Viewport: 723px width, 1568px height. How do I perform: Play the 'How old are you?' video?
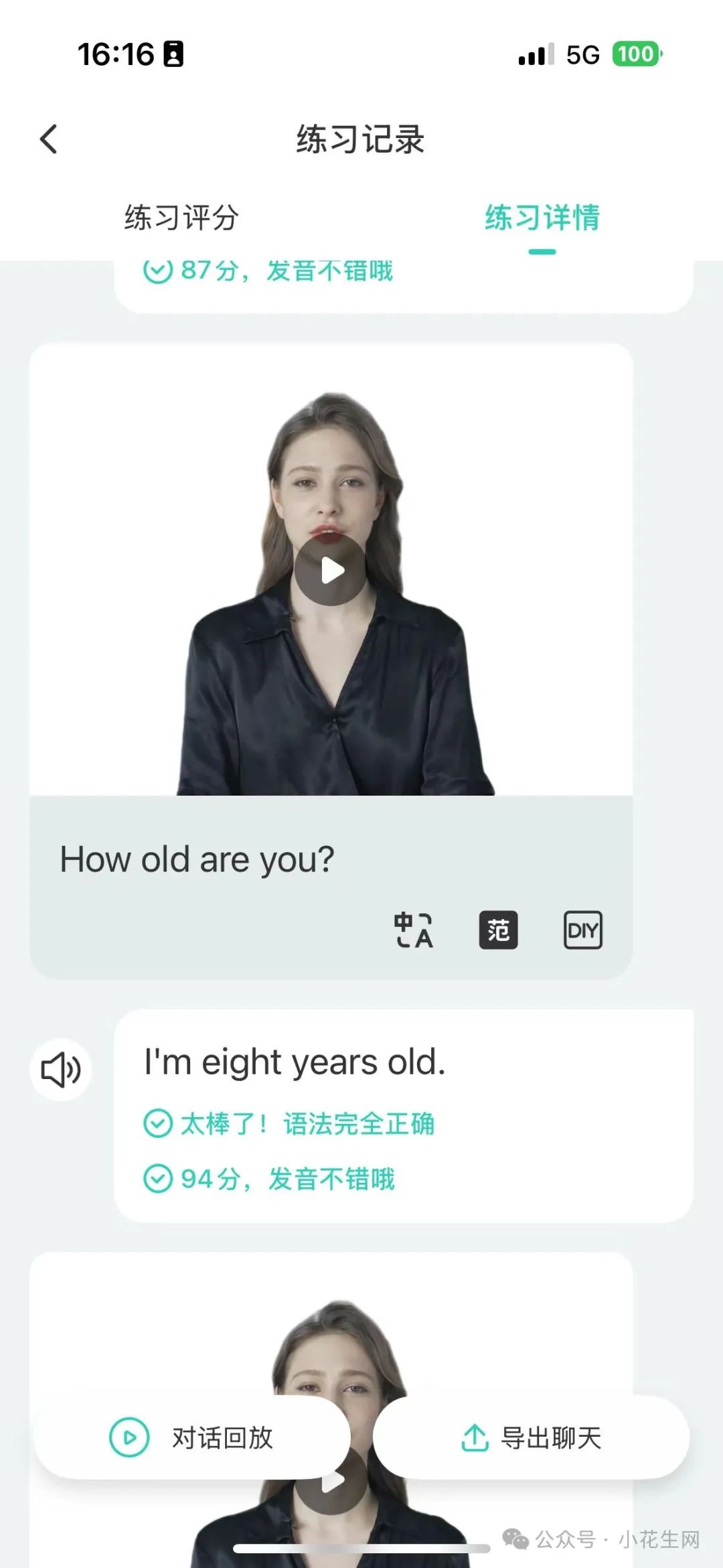331,571
